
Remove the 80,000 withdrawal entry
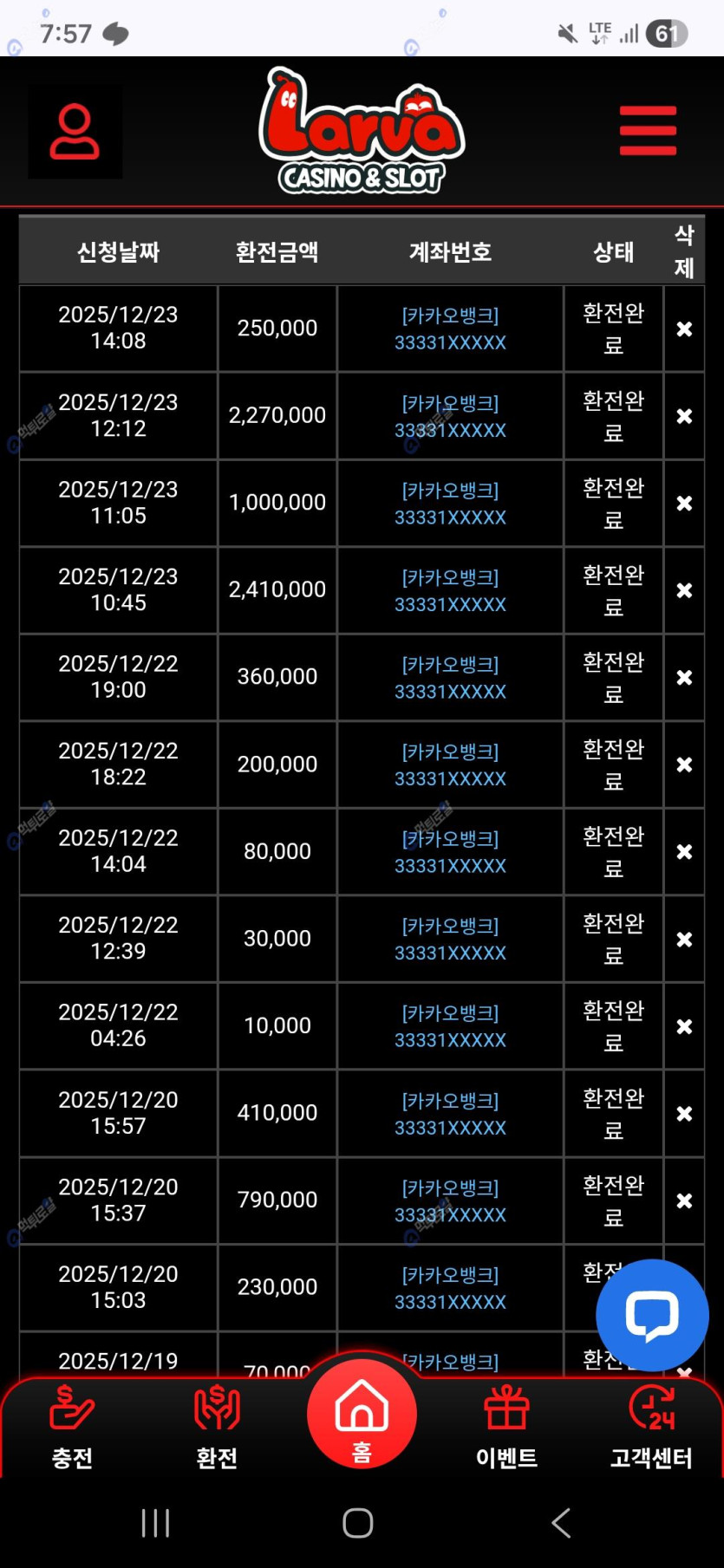click(x=684, y=852)
